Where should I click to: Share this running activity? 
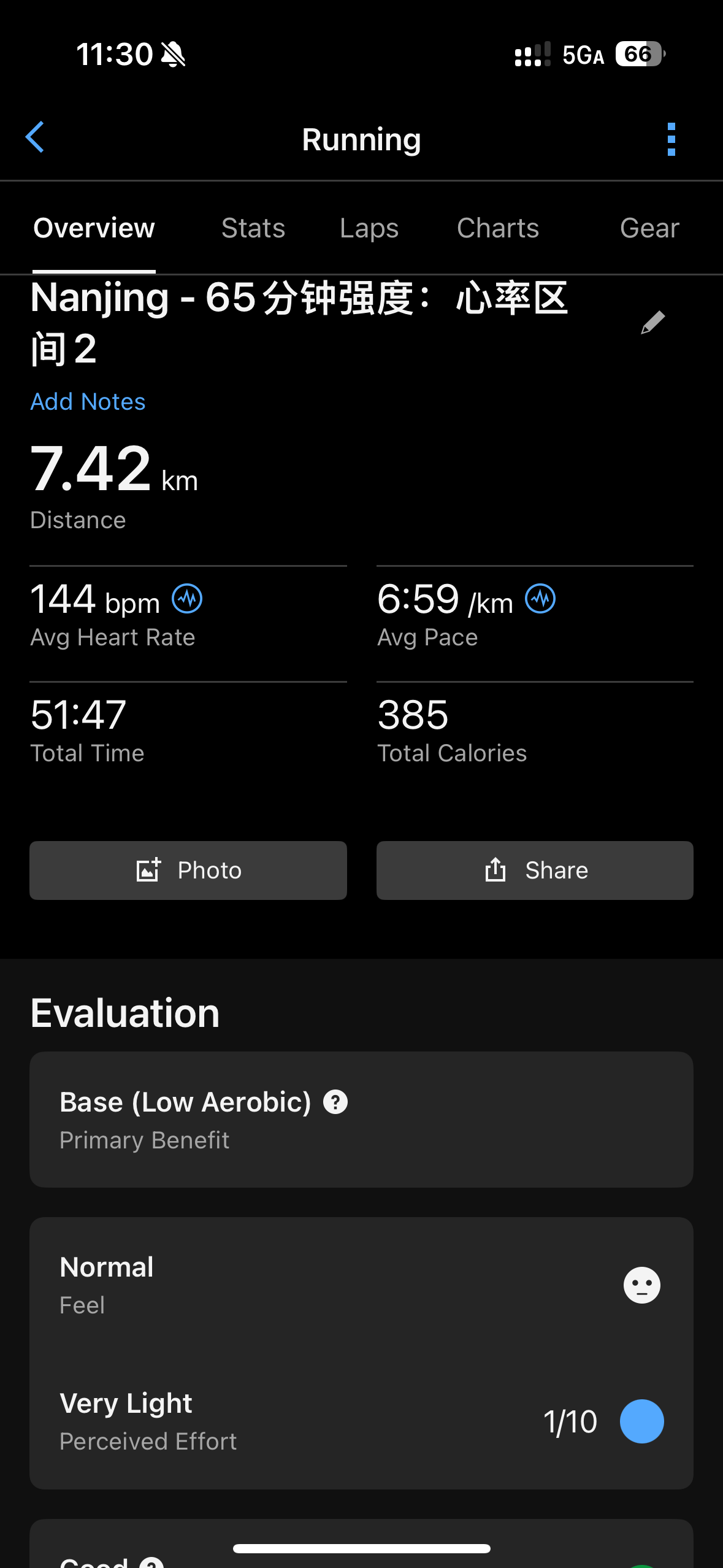(535, 870)
